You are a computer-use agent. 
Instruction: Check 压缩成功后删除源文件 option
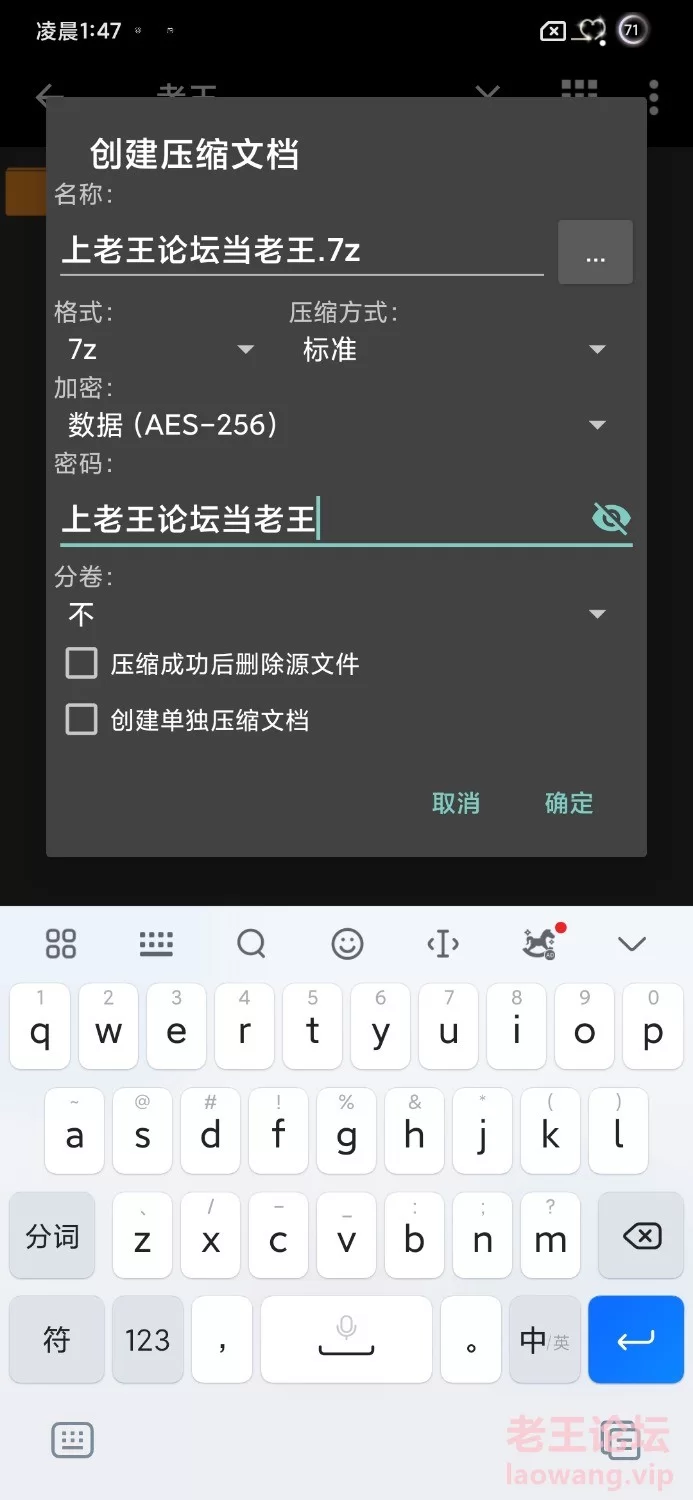click(x=82, y=663)
